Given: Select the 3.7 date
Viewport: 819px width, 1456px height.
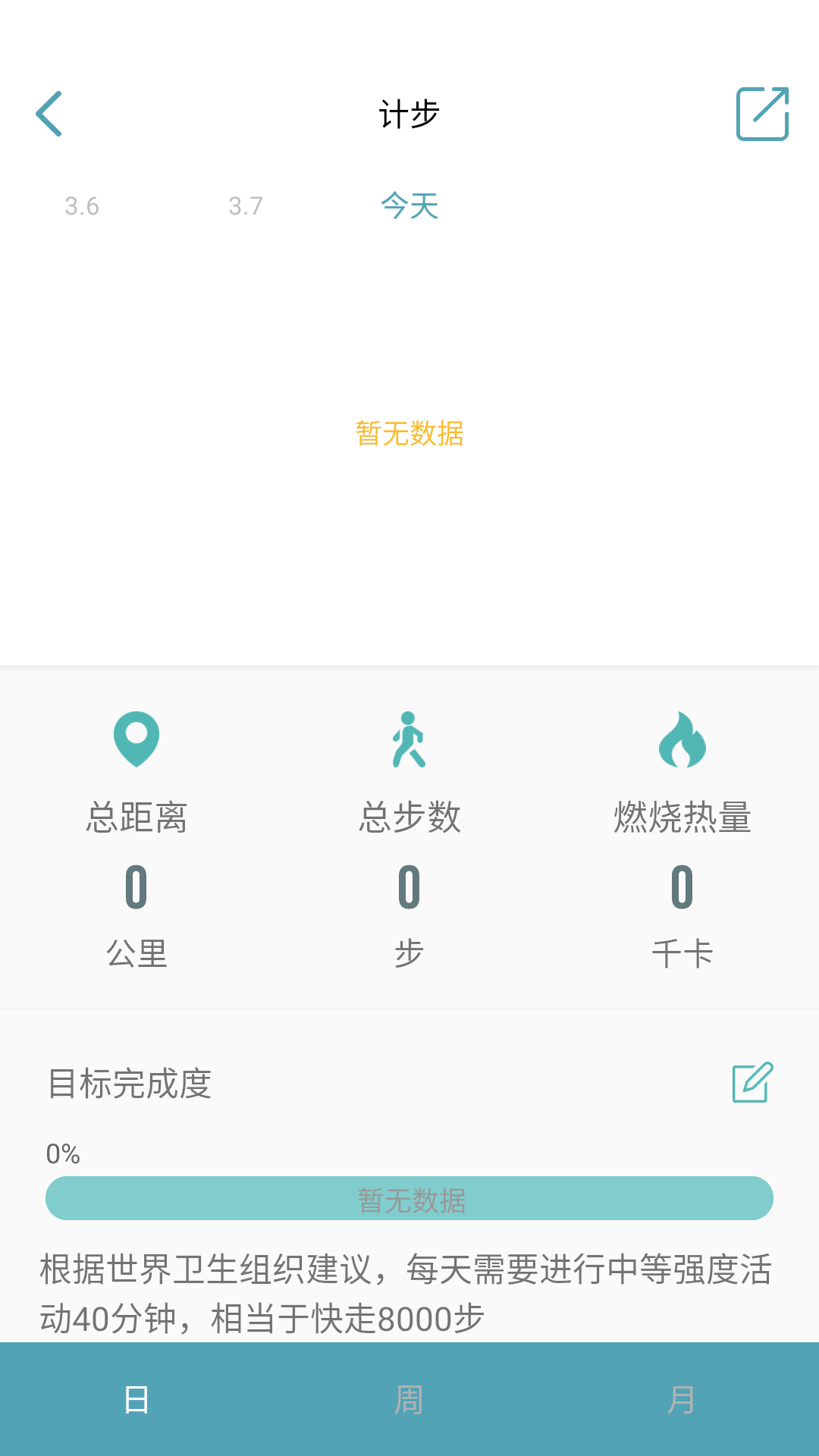Looking at the screenshot, I should click(246, 206).
